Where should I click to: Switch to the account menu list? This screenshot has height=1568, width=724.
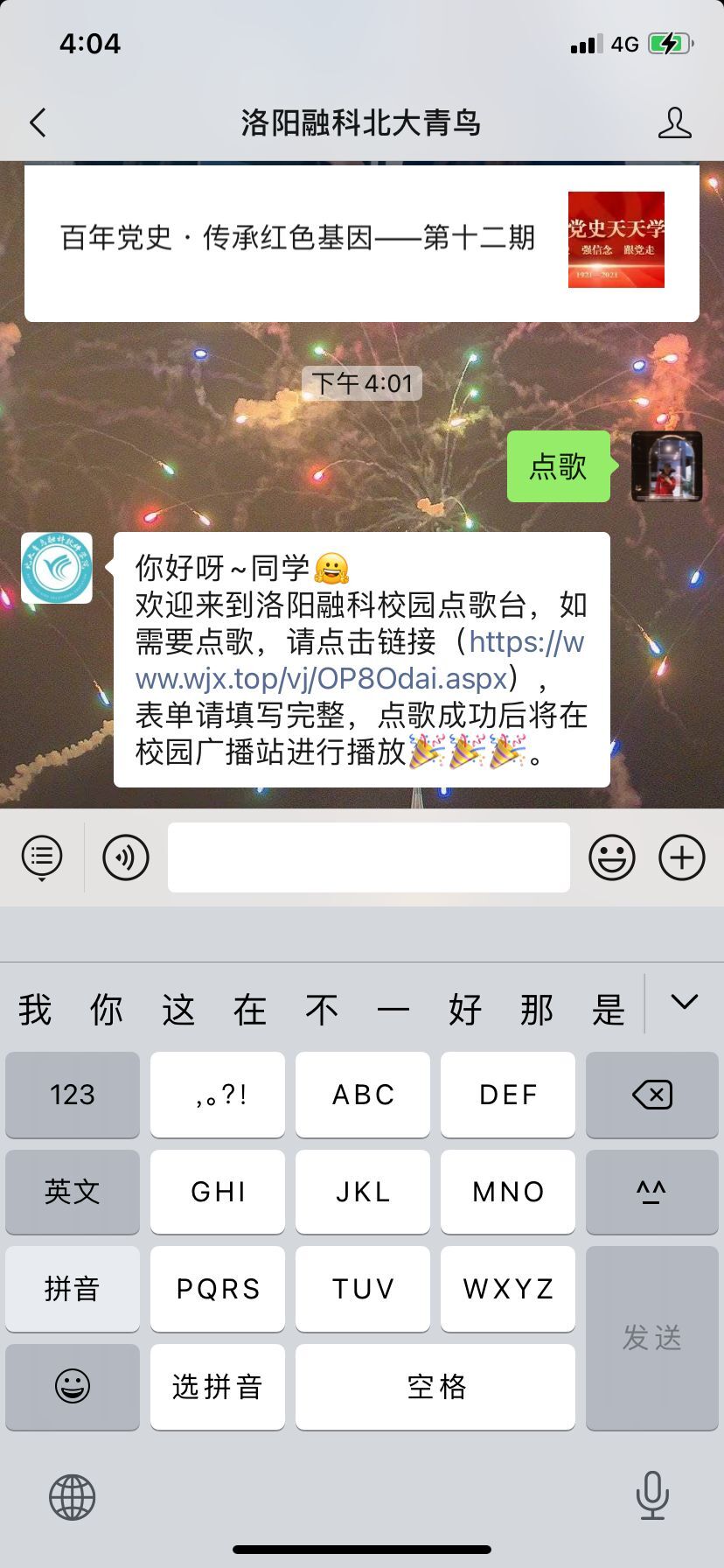pyautogui.click(x=42, y=857)
